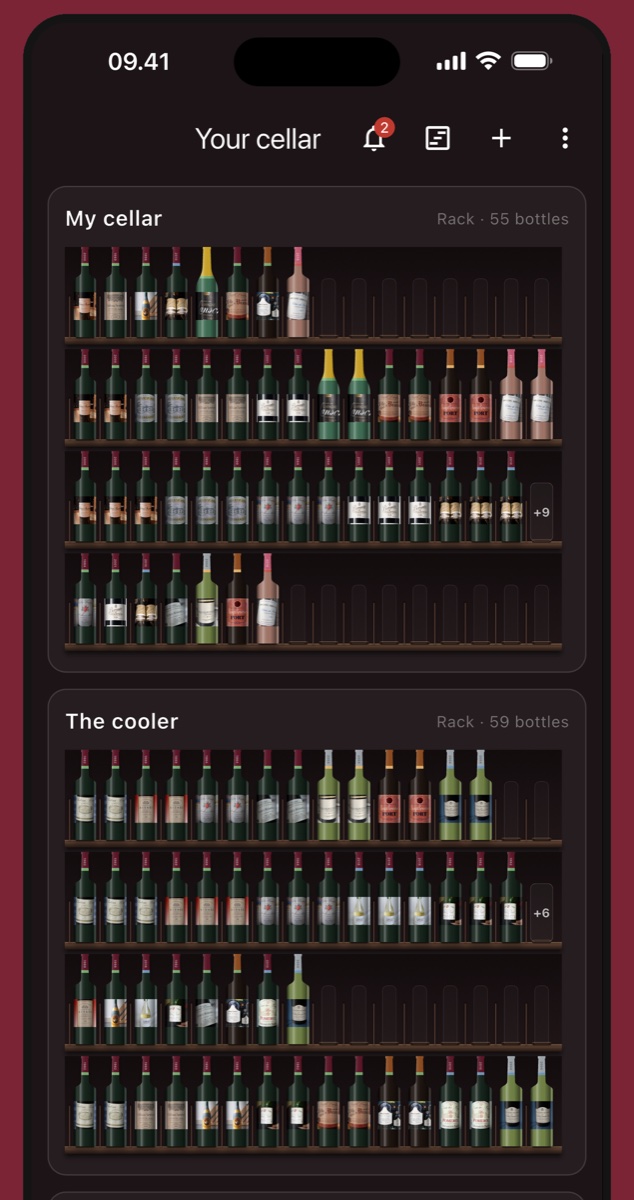Open the notifications bell with 2 alerts

pyautogui.click(x=375, y=138)
